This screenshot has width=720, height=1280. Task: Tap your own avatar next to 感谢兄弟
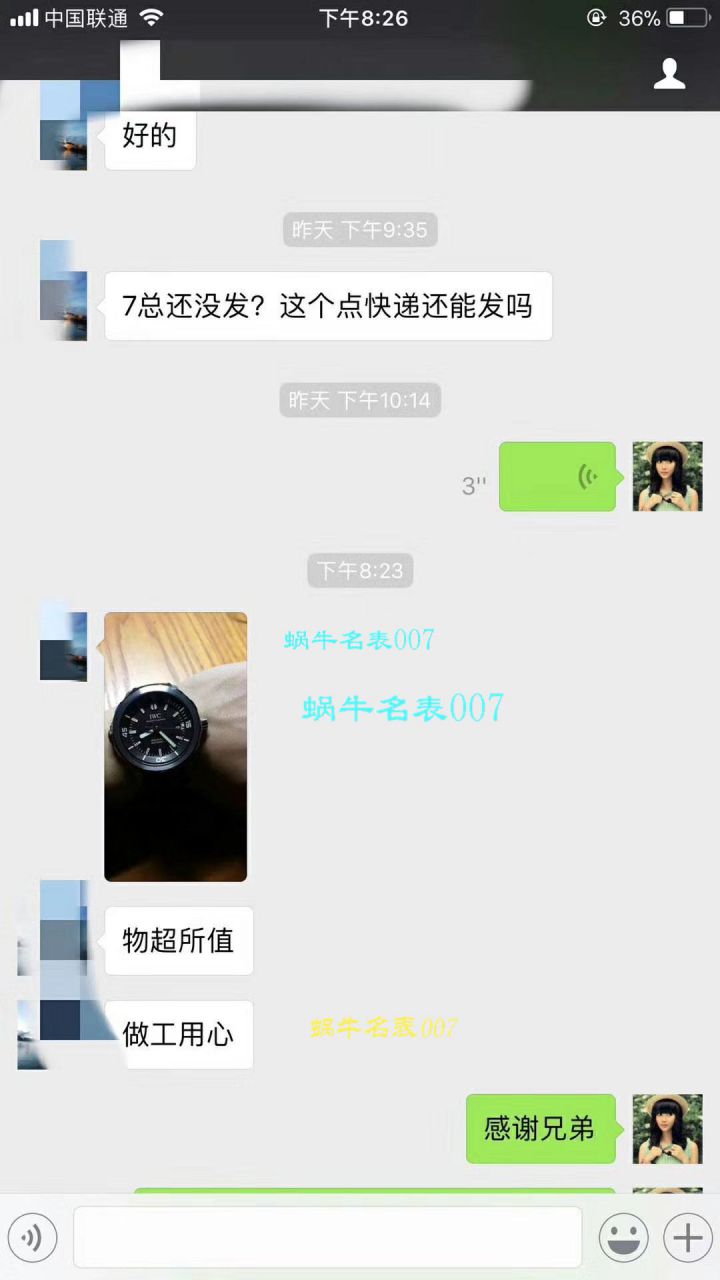(x=667, y=1129)
